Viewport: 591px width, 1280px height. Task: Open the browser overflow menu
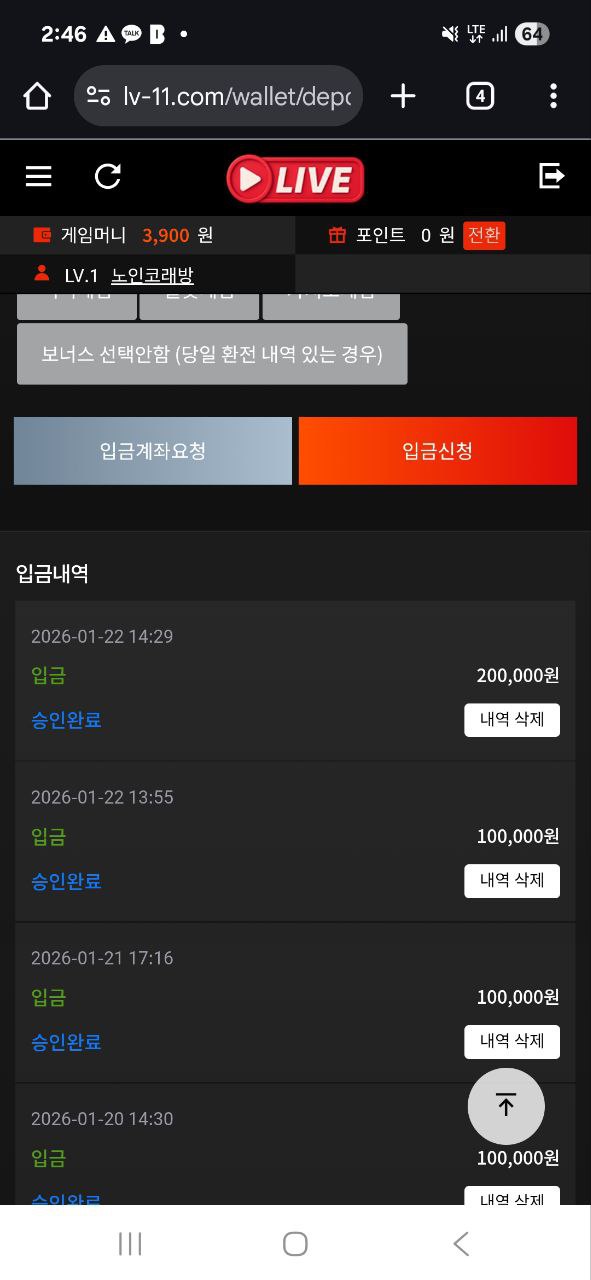pyautogui.click(x=553, y=96)
